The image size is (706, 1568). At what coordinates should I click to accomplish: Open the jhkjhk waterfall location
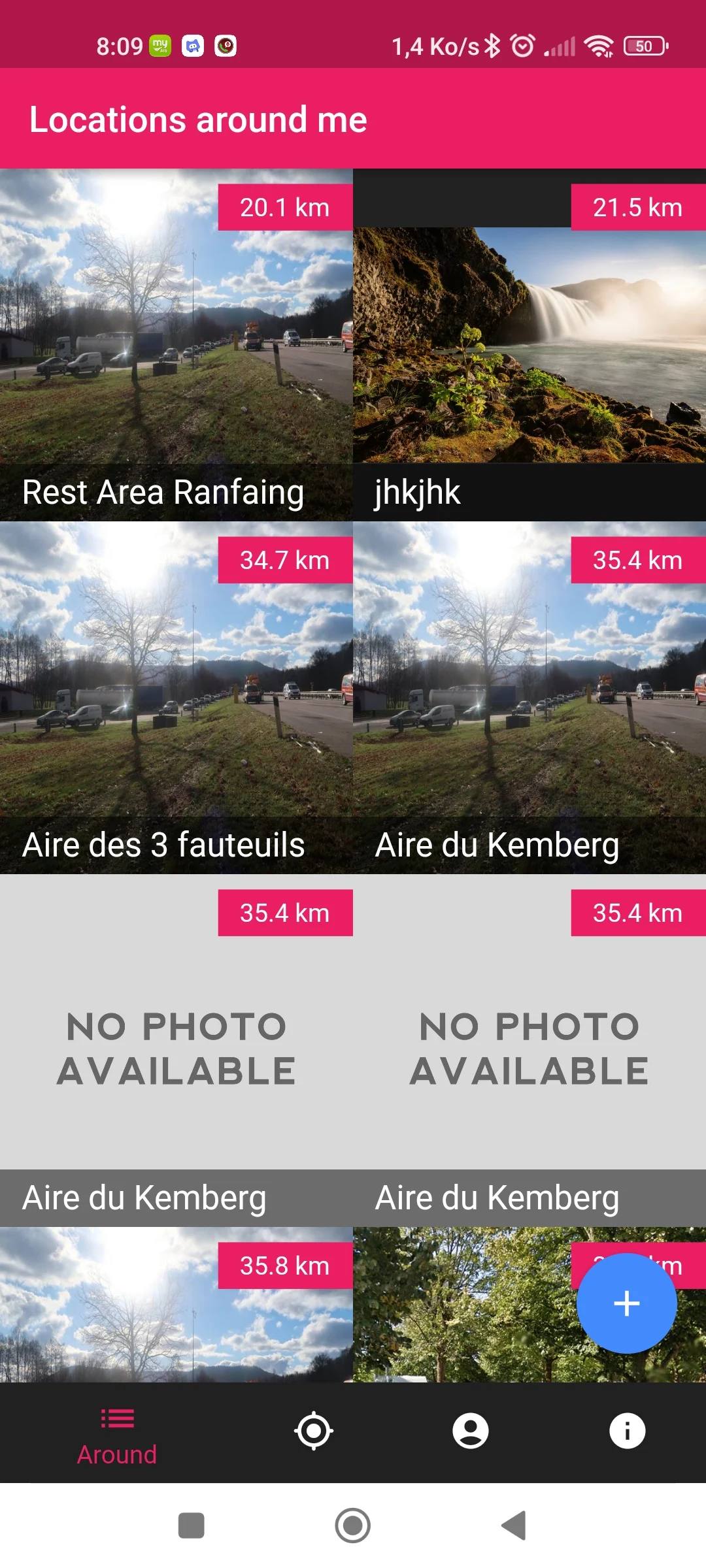529,345
